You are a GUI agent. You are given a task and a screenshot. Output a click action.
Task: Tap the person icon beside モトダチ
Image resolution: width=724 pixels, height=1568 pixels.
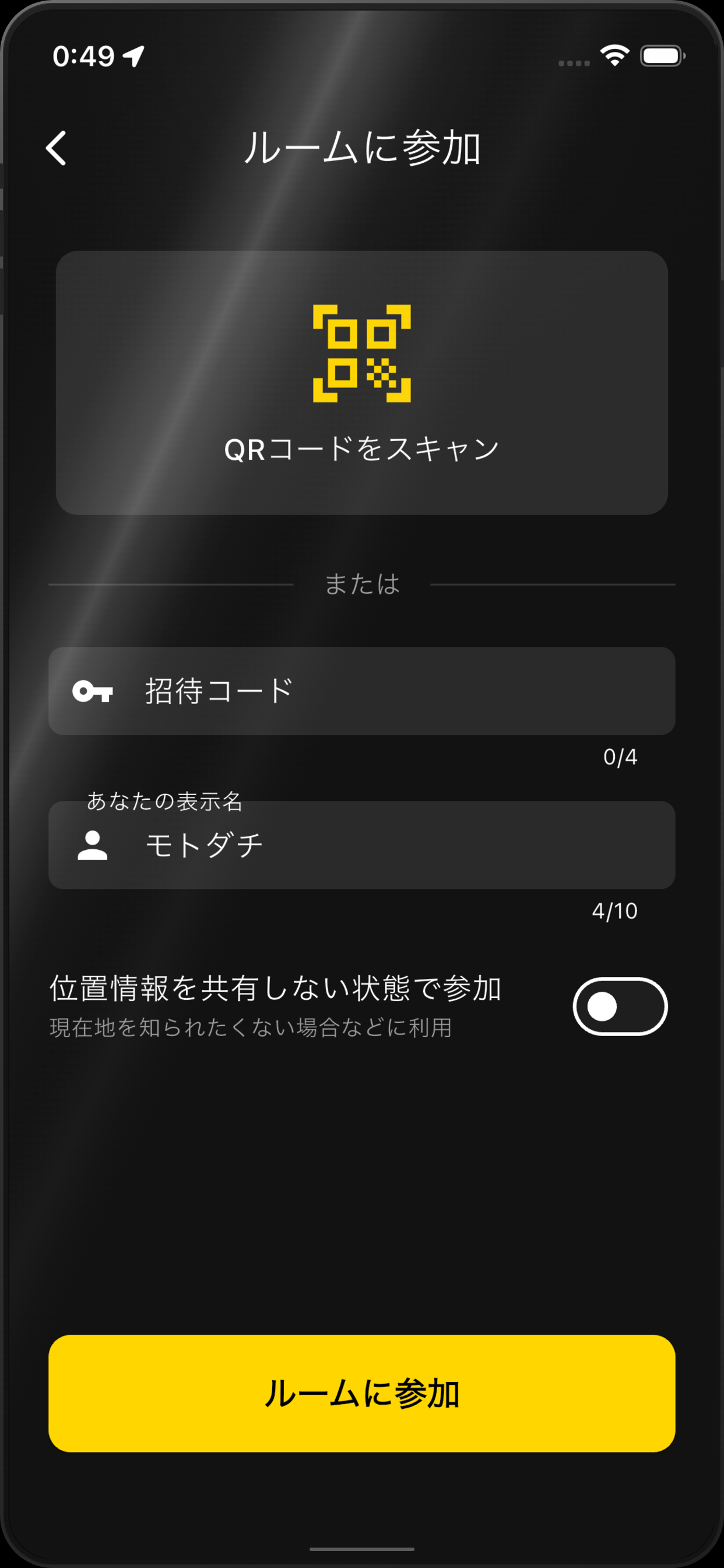(x=93, y=845)
